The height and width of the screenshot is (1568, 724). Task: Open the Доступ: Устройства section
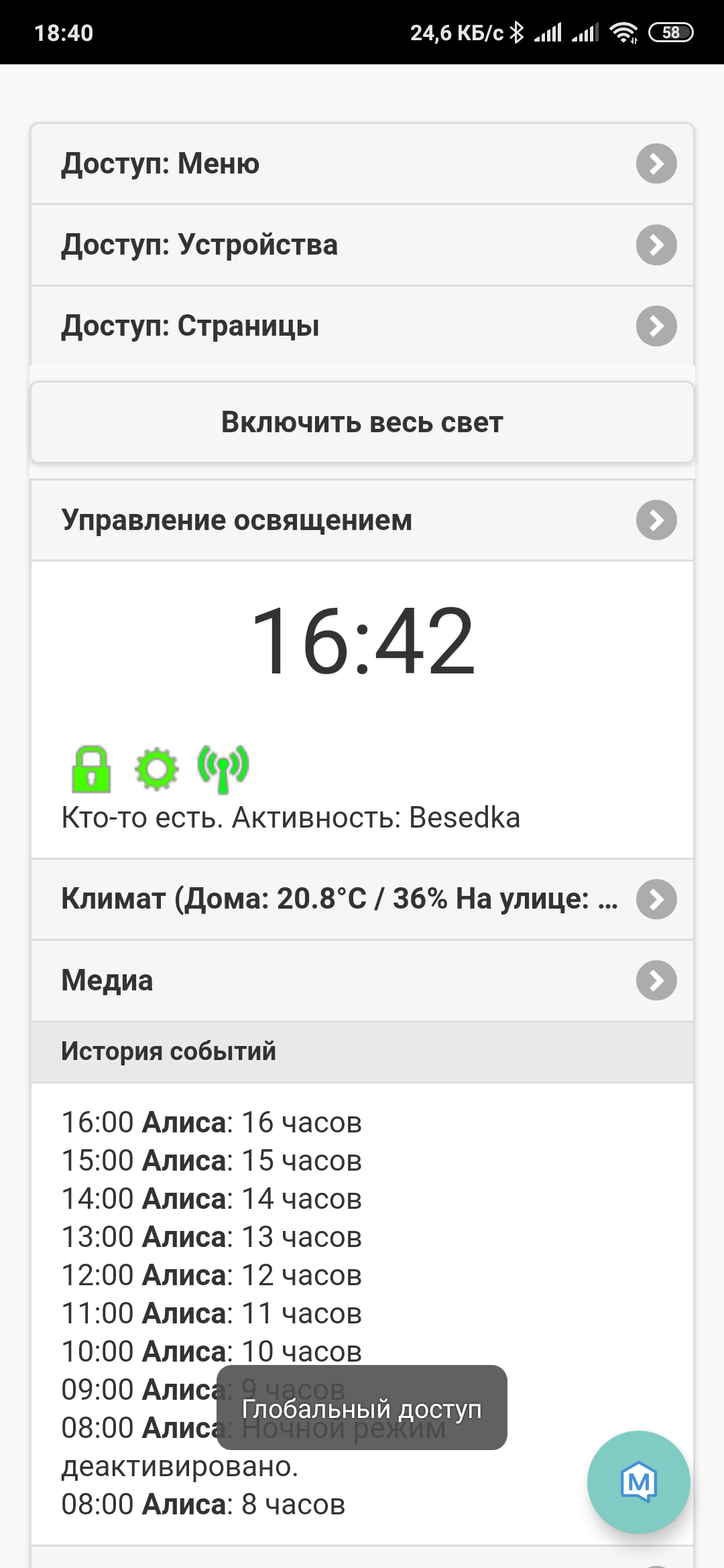[268, 245]
